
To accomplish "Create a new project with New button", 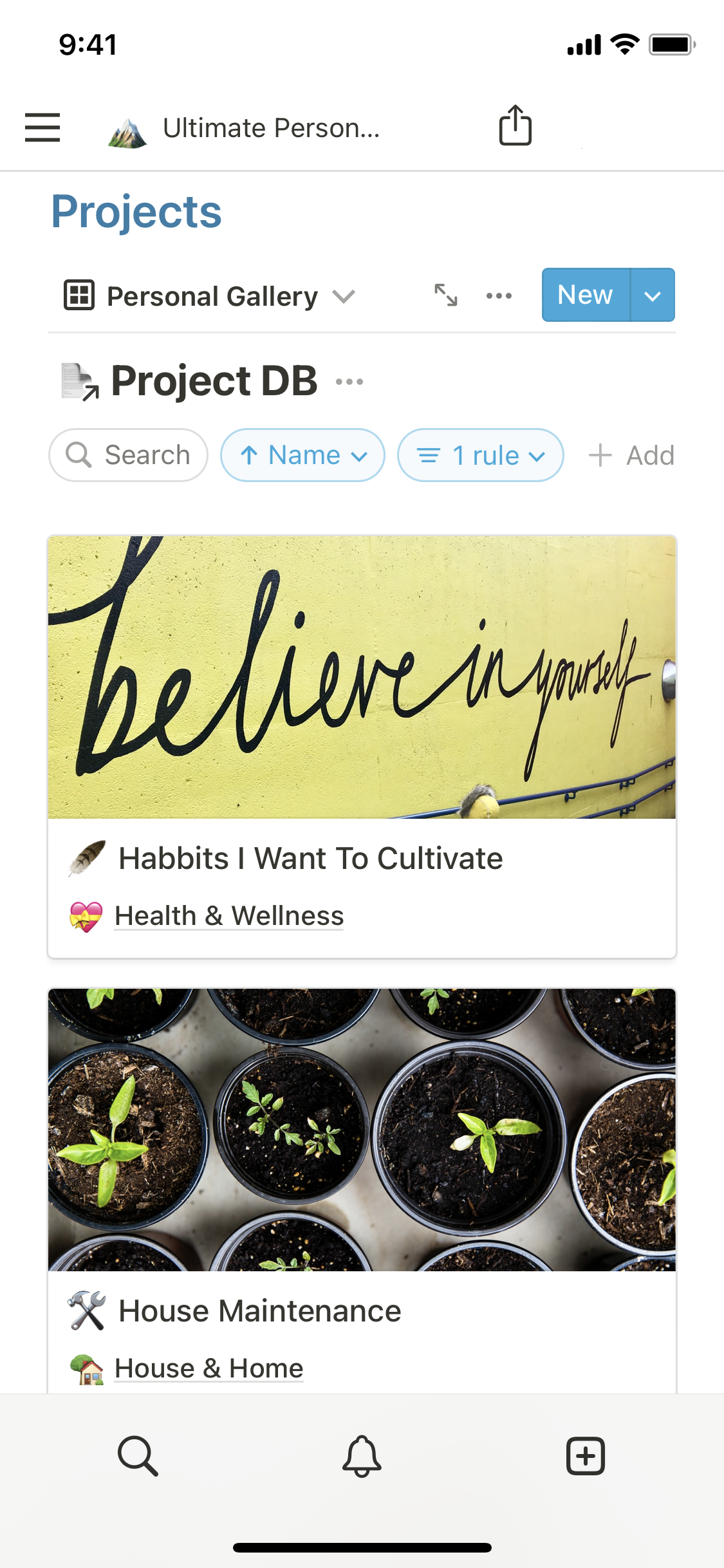I will click(x=585, y=295).
